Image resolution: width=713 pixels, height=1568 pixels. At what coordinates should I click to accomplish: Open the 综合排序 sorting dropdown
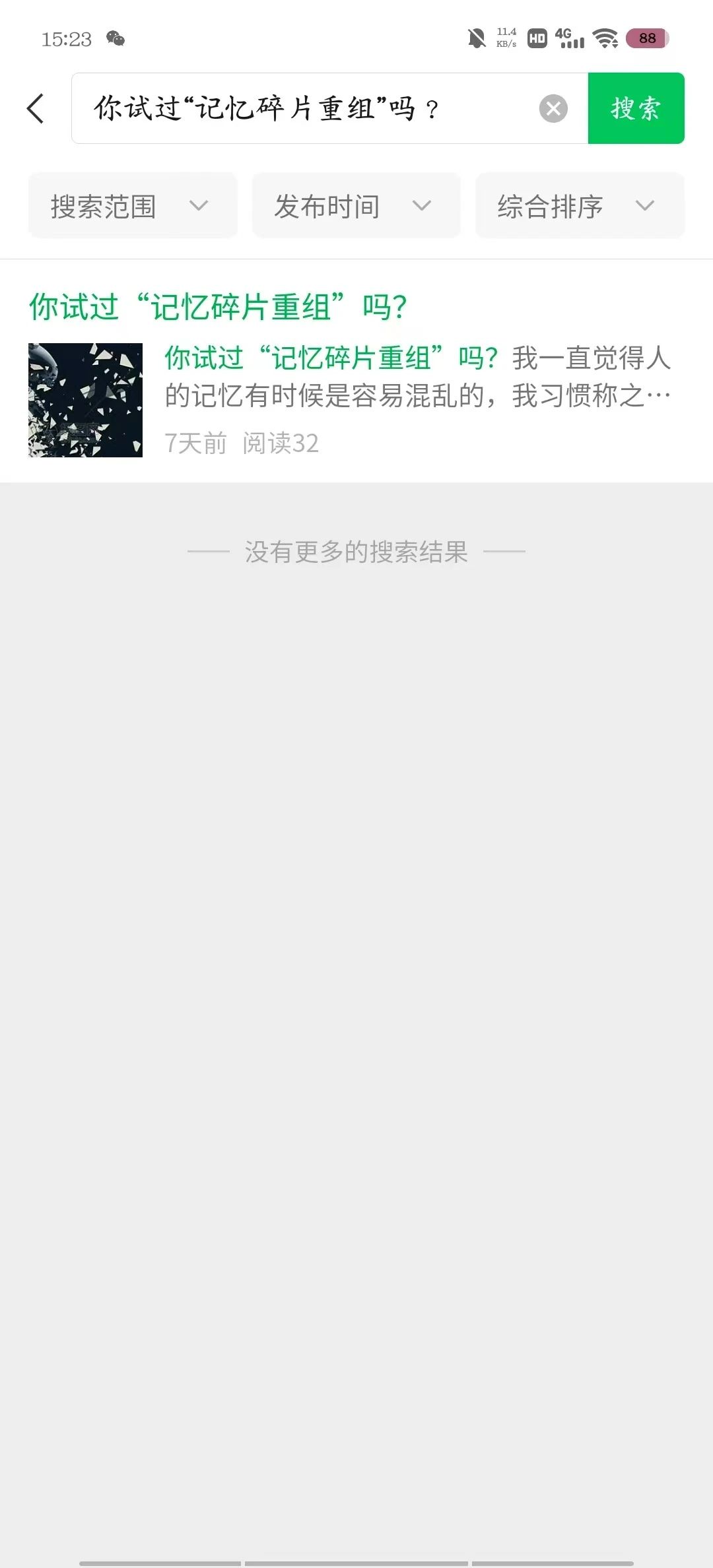(579, 206)
